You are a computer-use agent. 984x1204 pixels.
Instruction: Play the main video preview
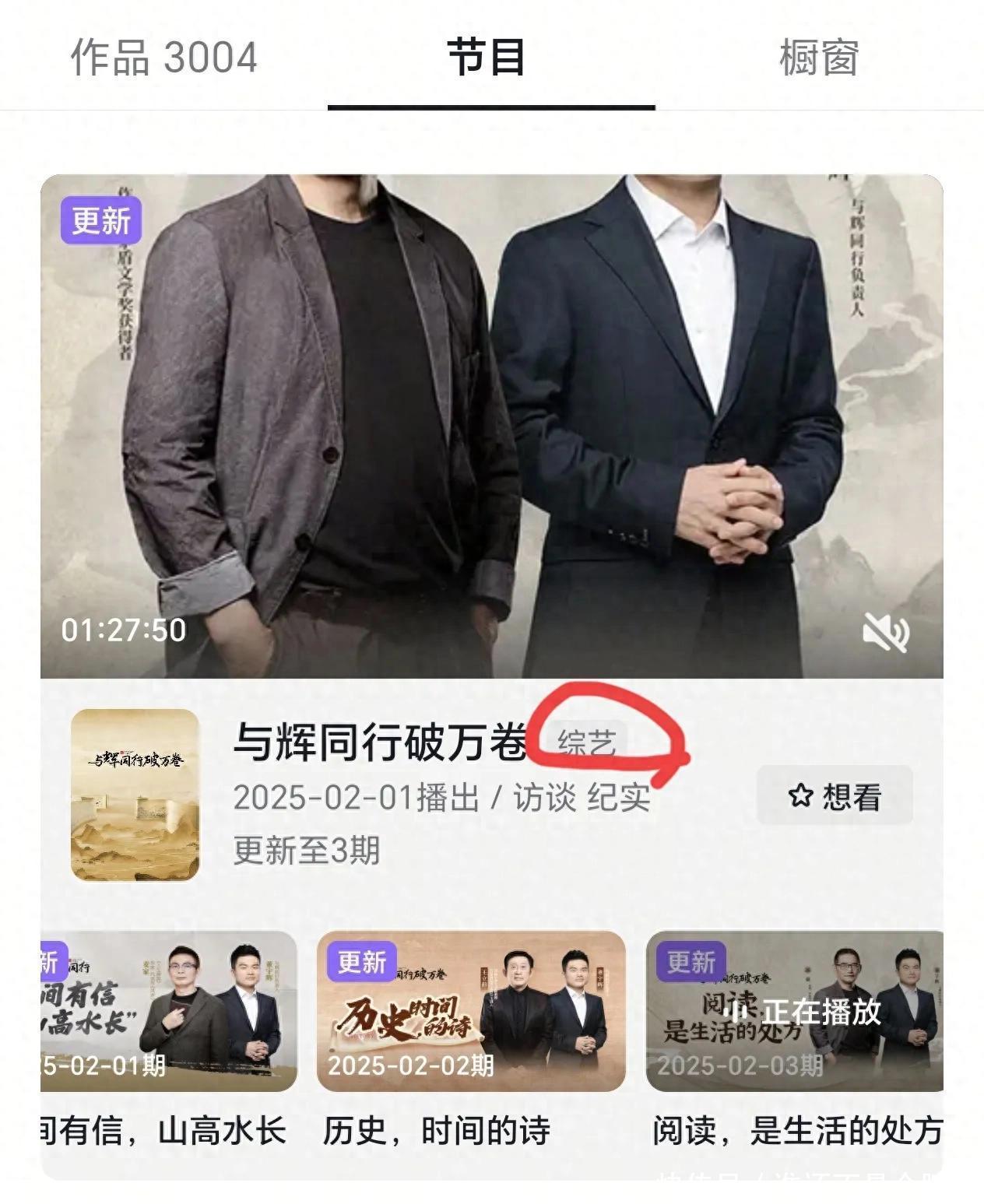[492, 425]
